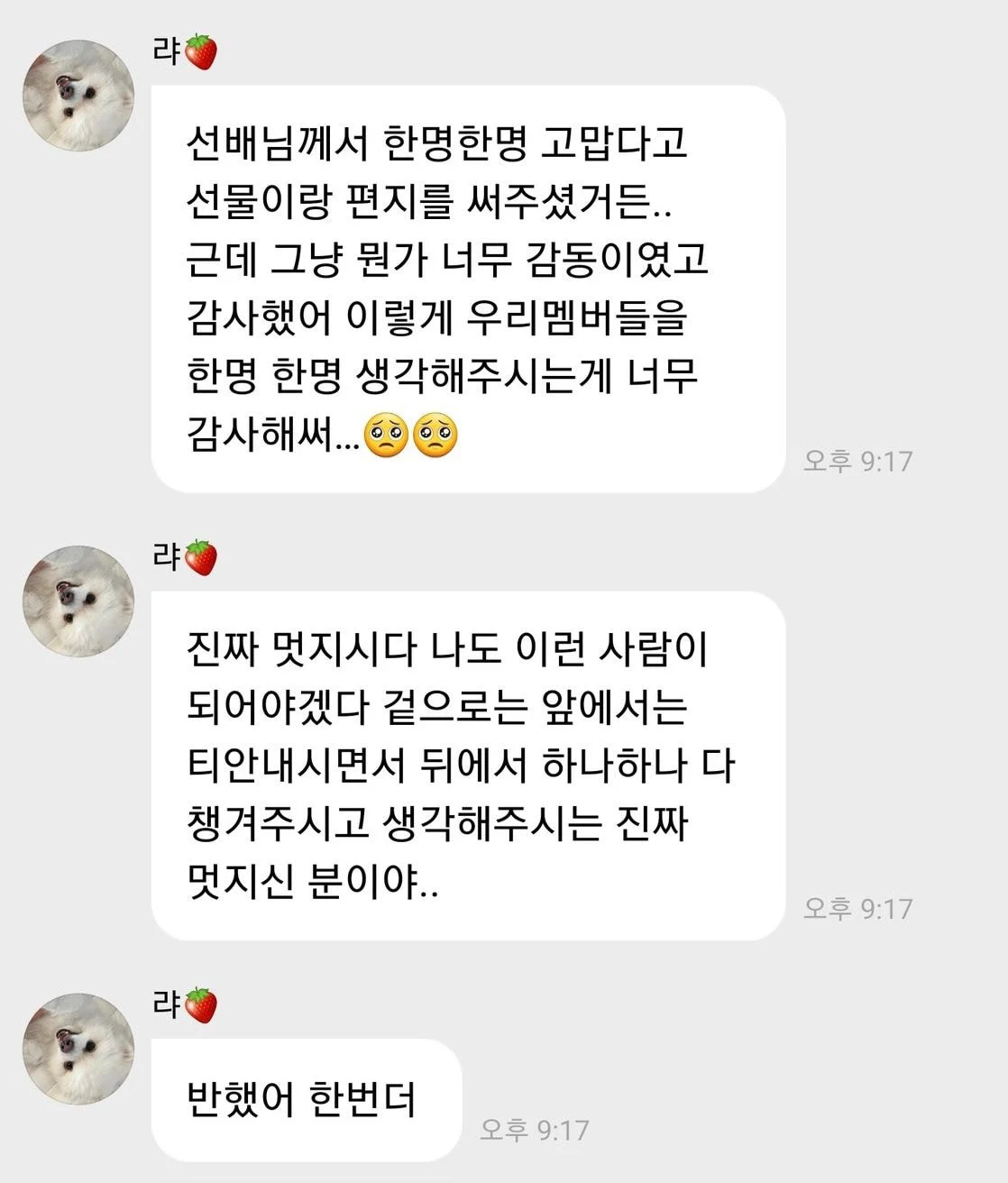Open profile picture beside the 진짜 멋지시다 message
The image size is (1008, 1183).
pyautogui.click(x=78, y=601)
